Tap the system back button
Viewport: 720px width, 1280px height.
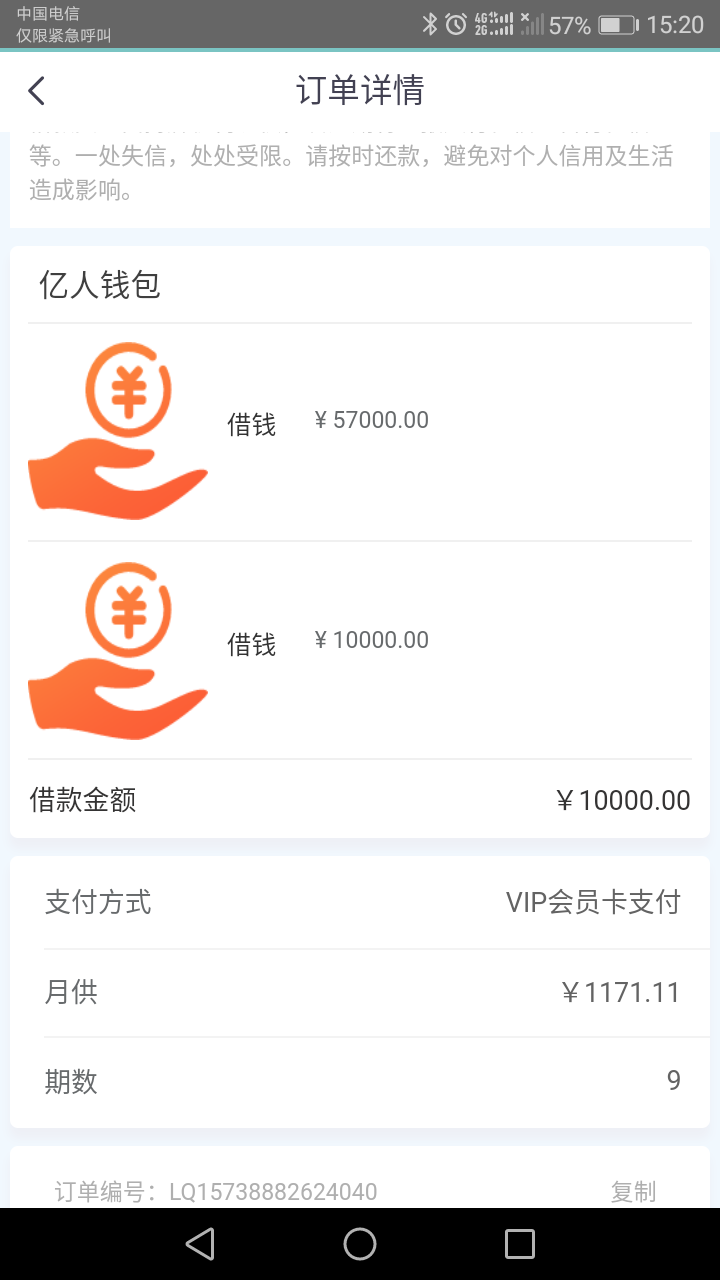click(200, 1244)
